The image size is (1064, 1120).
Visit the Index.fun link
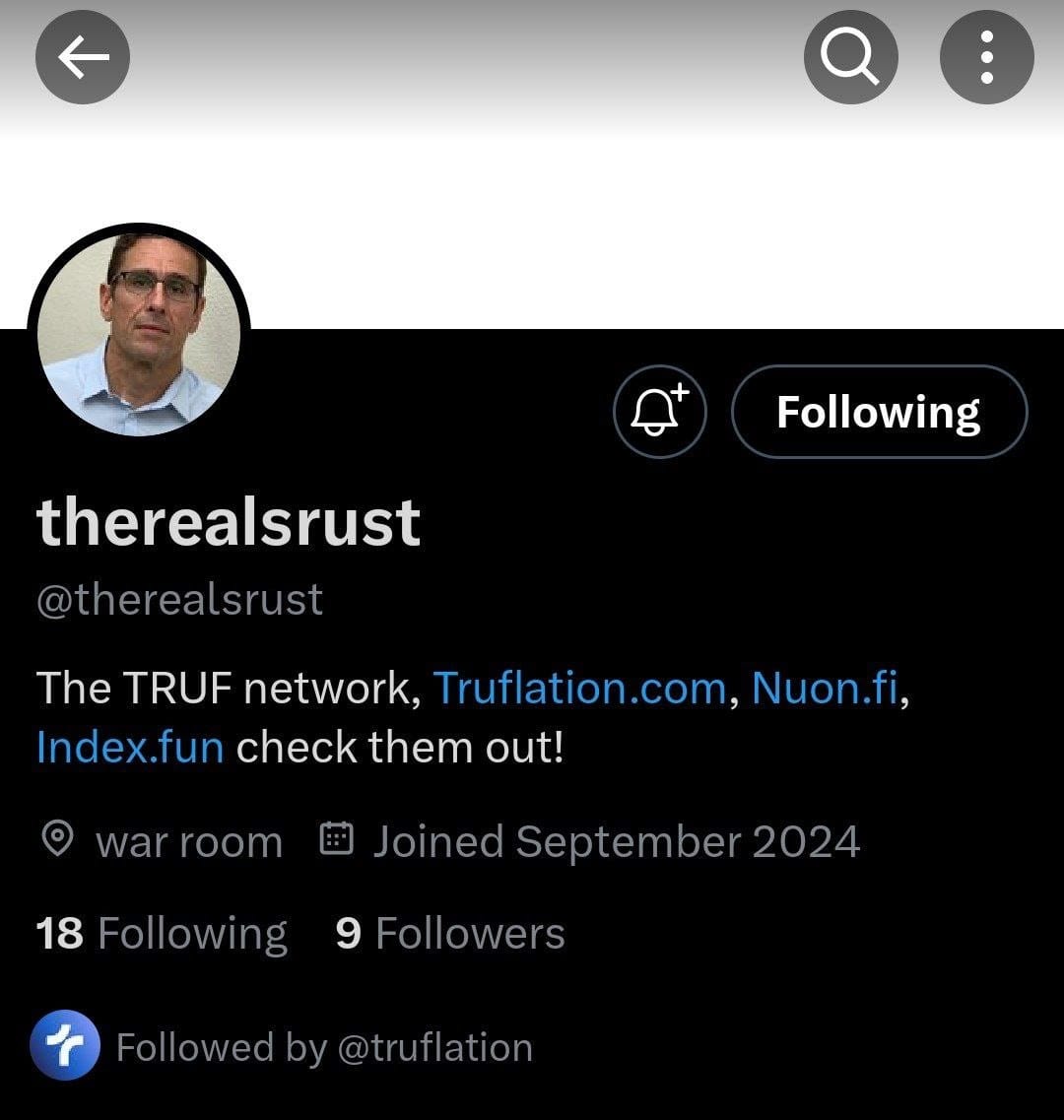point(130,747)
